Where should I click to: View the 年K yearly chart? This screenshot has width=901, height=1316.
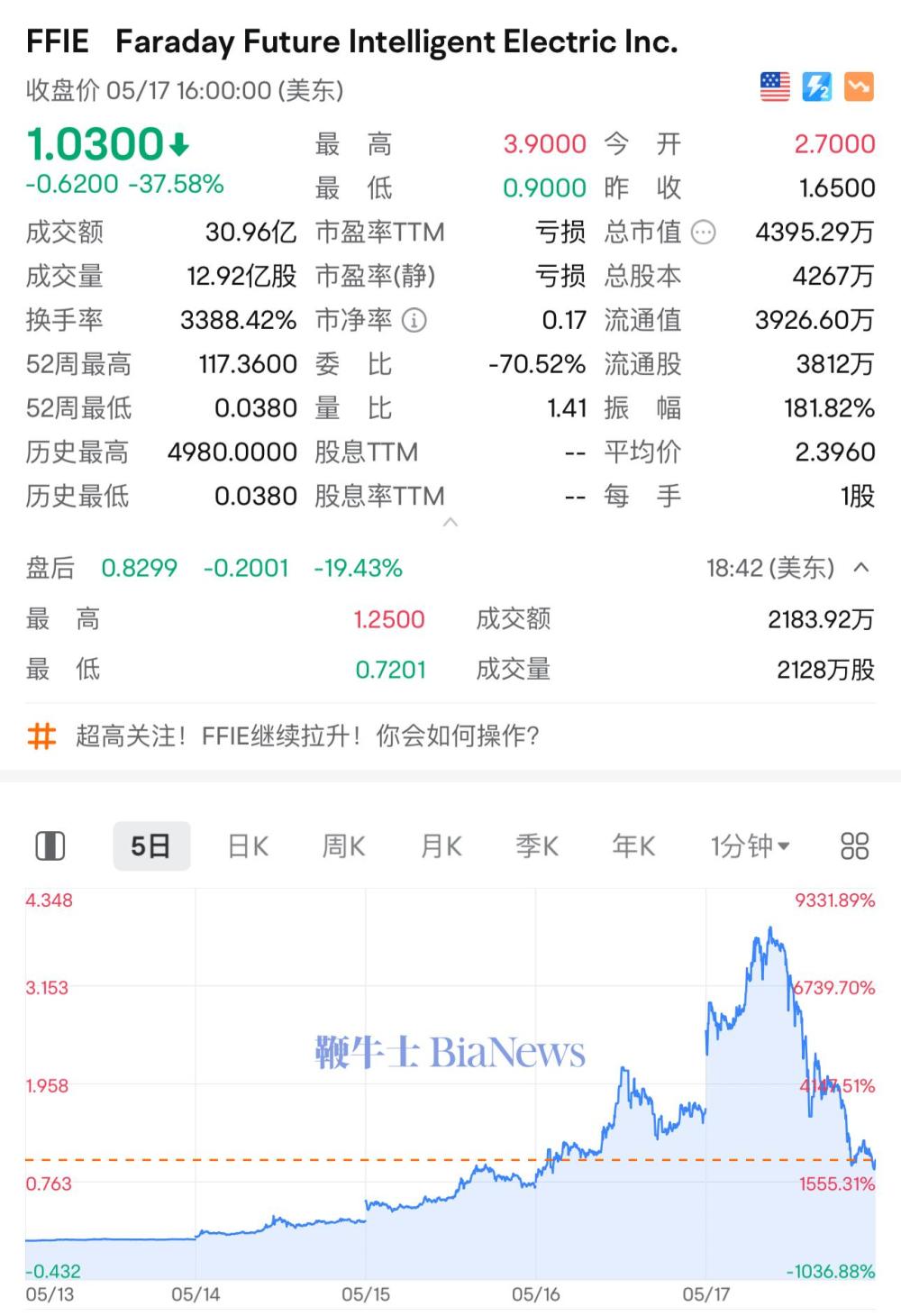tap(633, 846)
